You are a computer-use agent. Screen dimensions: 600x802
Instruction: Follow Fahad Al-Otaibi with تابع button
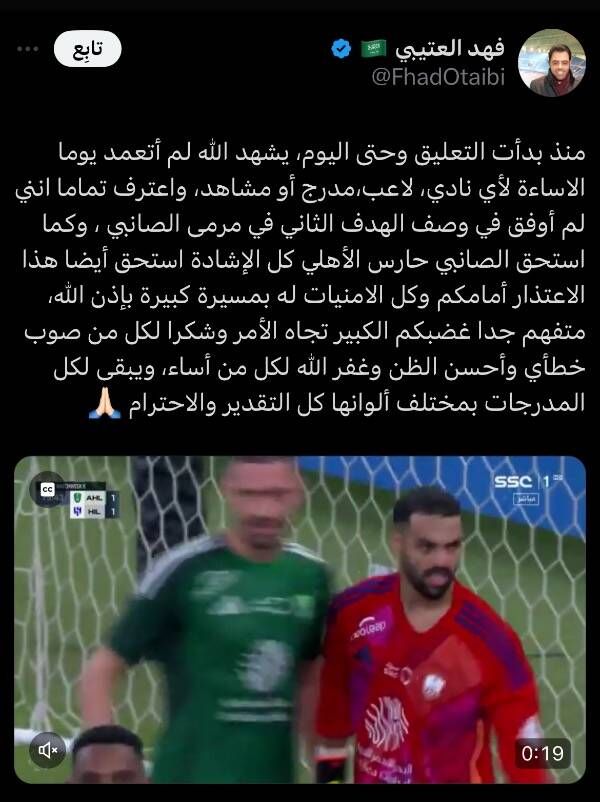[x=86, y=49]
